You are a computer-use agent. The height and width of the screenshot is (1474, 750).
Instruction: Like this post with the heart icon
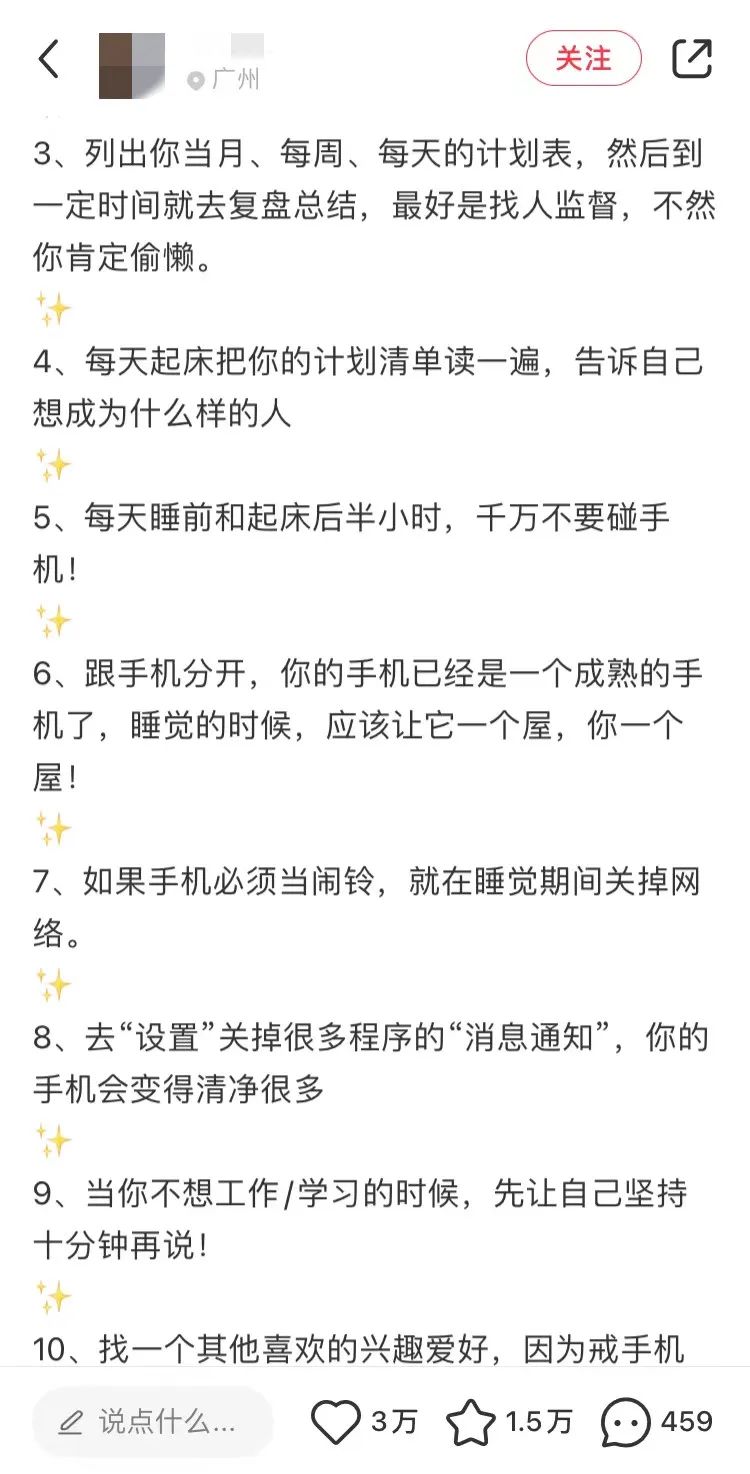coord(336,1421)
